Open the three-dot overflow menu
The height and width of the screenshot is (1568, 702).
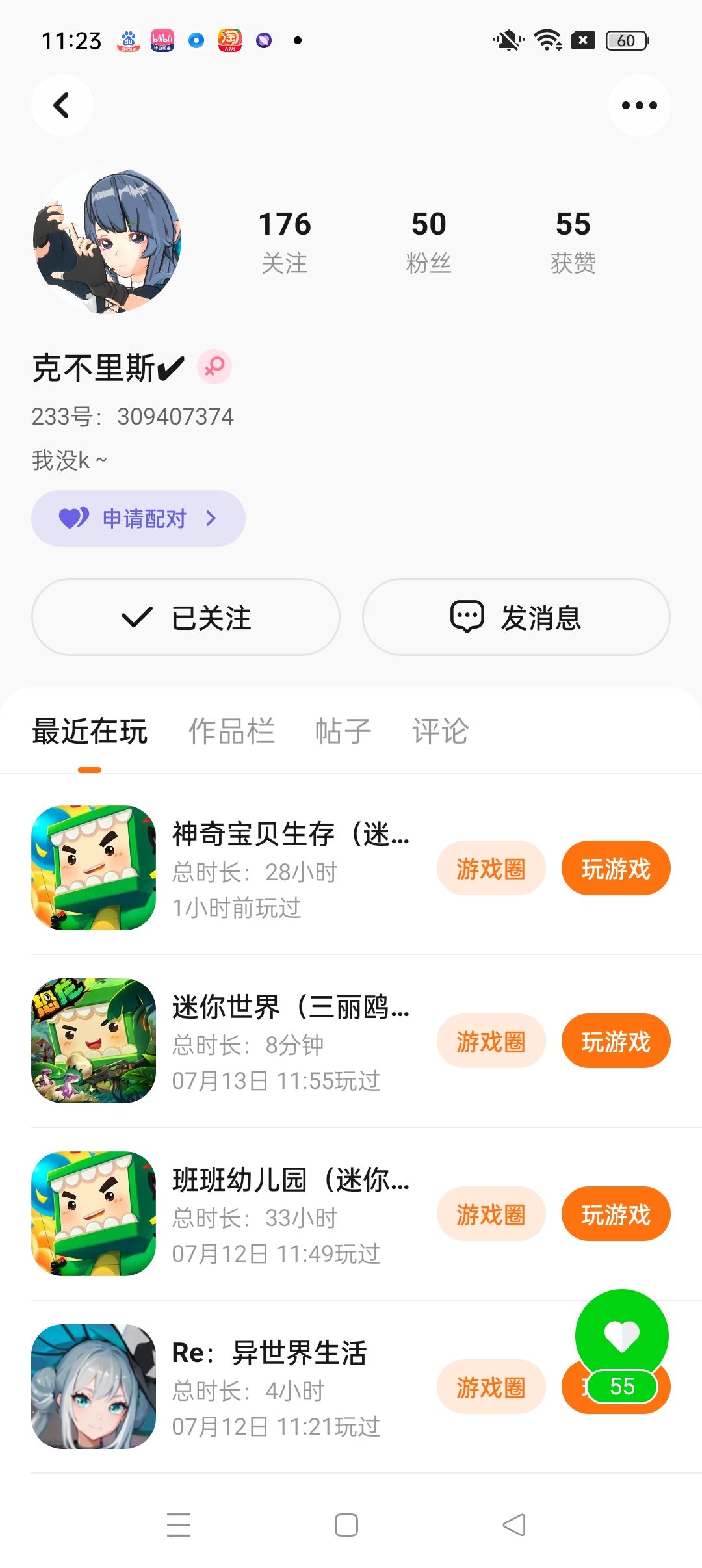tap(639, 105)
